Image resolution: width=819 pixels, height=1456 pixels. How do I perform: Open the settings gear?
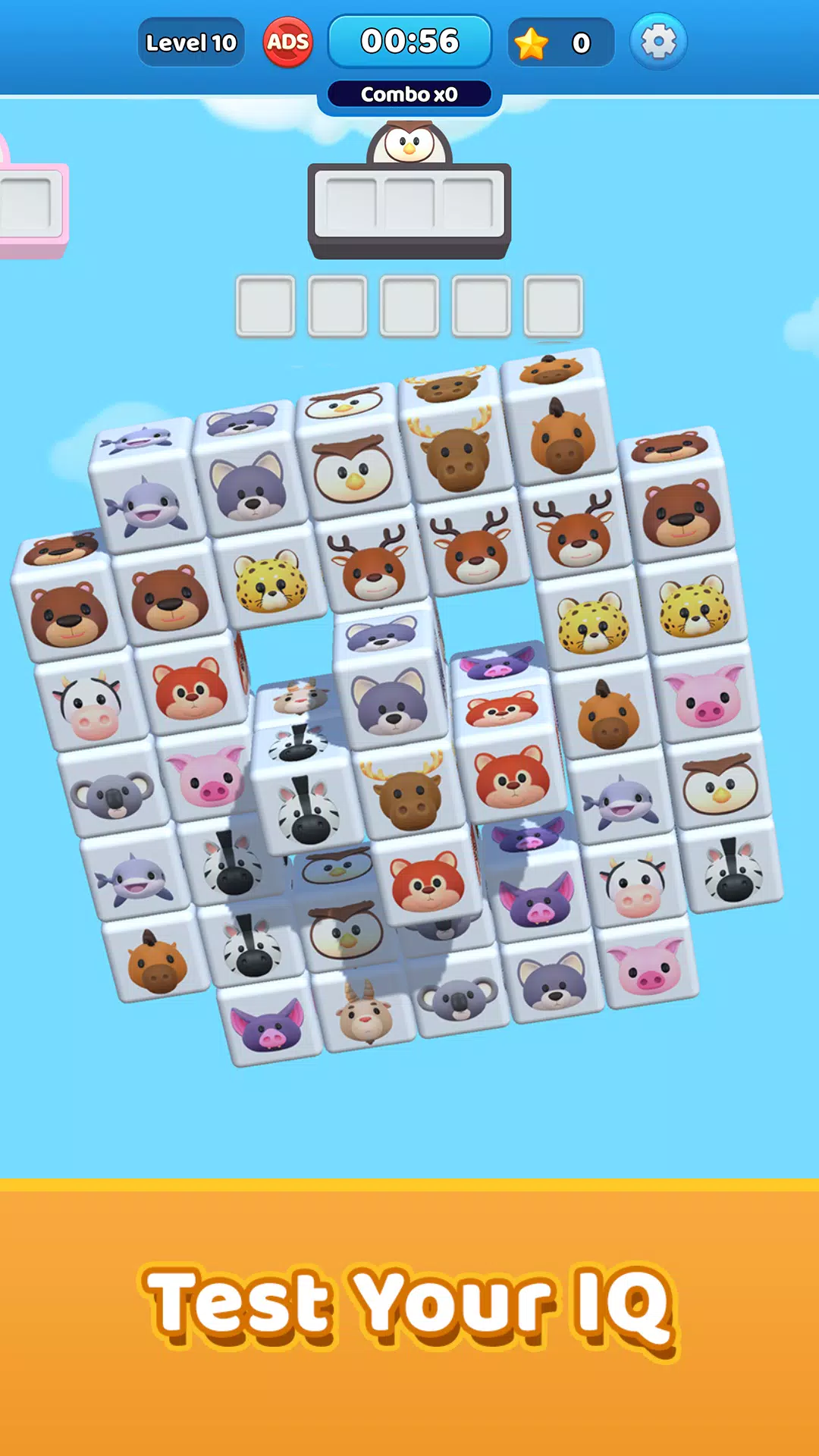[658, 42]
